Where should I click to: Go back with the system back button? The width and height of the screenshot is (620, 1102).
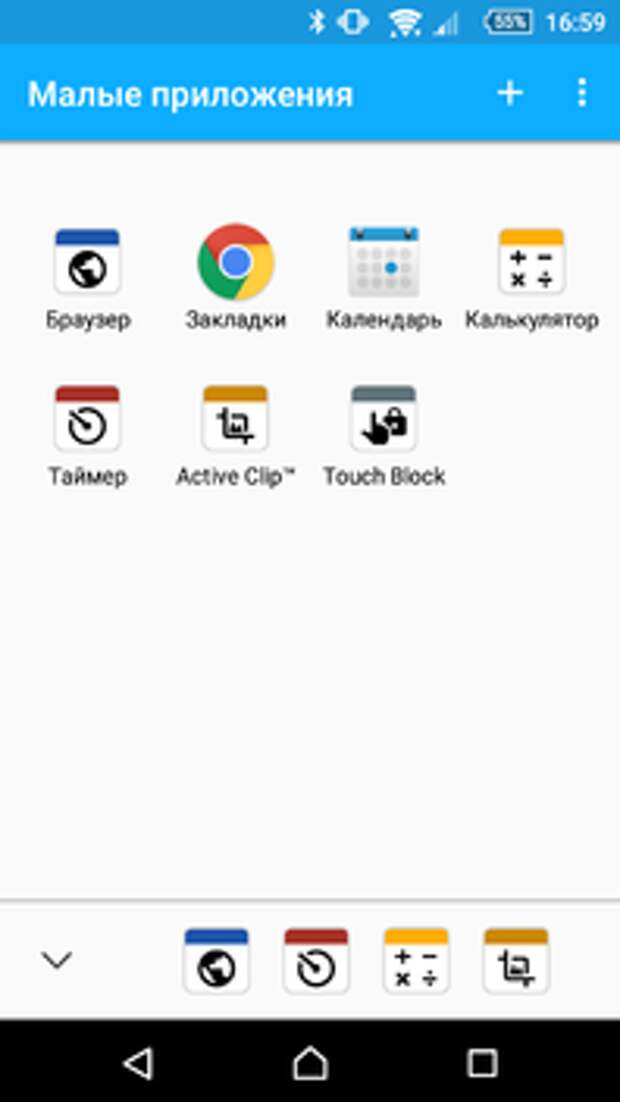[138, 1063]
